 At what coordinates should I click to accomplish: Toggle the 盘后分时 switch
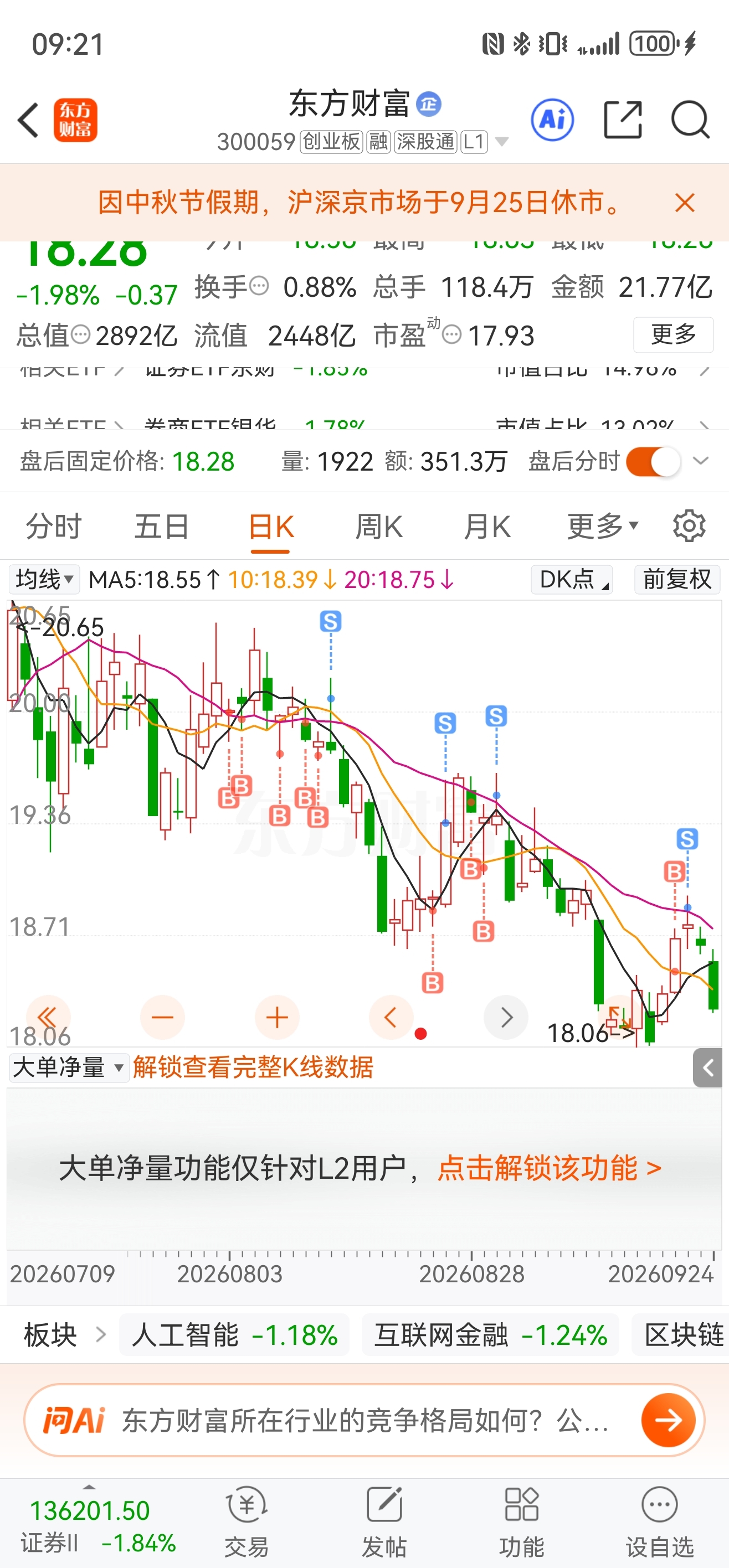[652, 461]
